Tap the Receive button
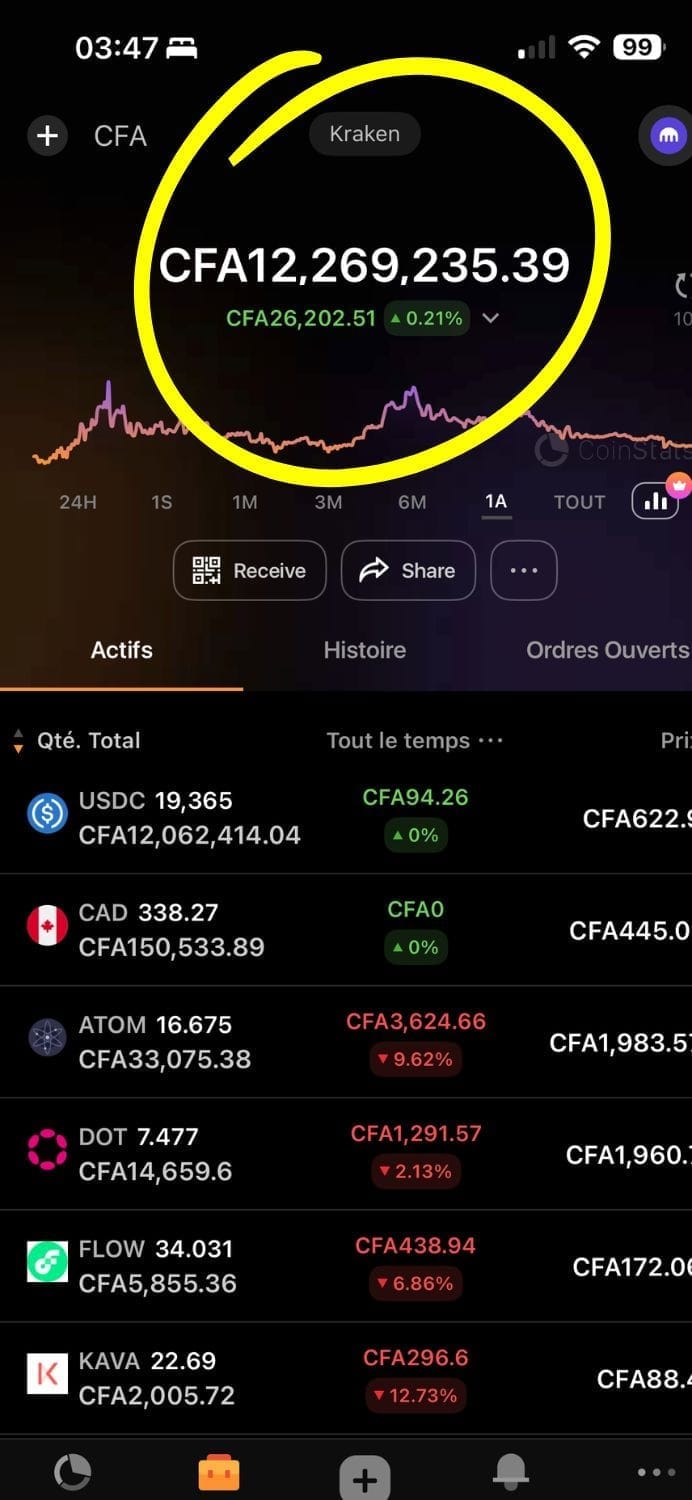This screenshot has height=1500, width=692. pyautogui.click(x=250, y=571)
